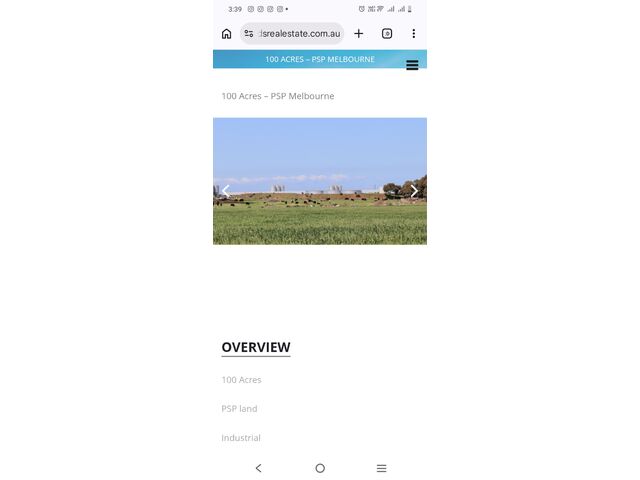Open recent apps from navigation bar
Viewport: 640px width, 480px height.
pyautogui.click(x=381, y=468)
